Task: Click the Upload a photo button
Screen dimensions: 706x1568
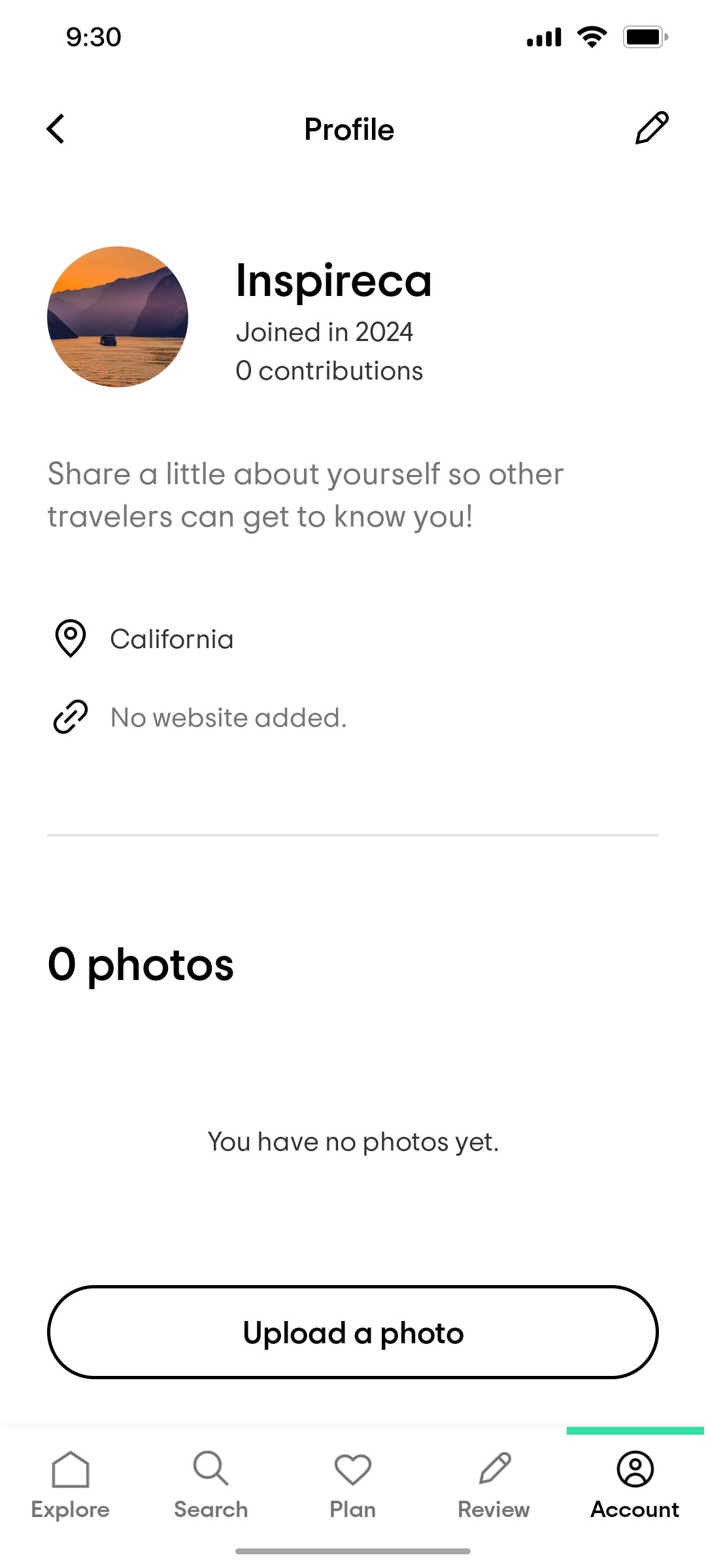Action: pos(352,1333)
